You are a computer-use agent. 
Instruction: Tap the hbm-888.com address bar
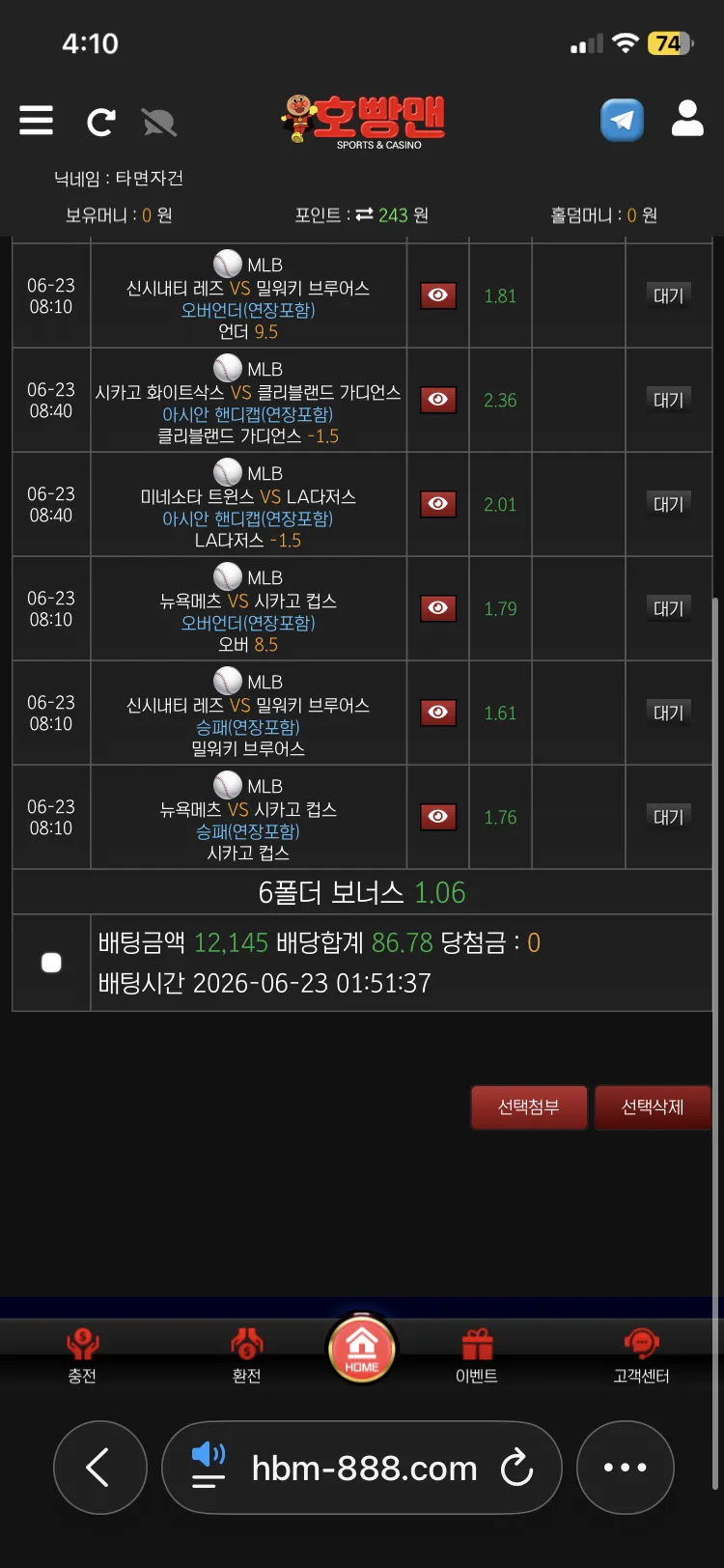point(362,1468)
